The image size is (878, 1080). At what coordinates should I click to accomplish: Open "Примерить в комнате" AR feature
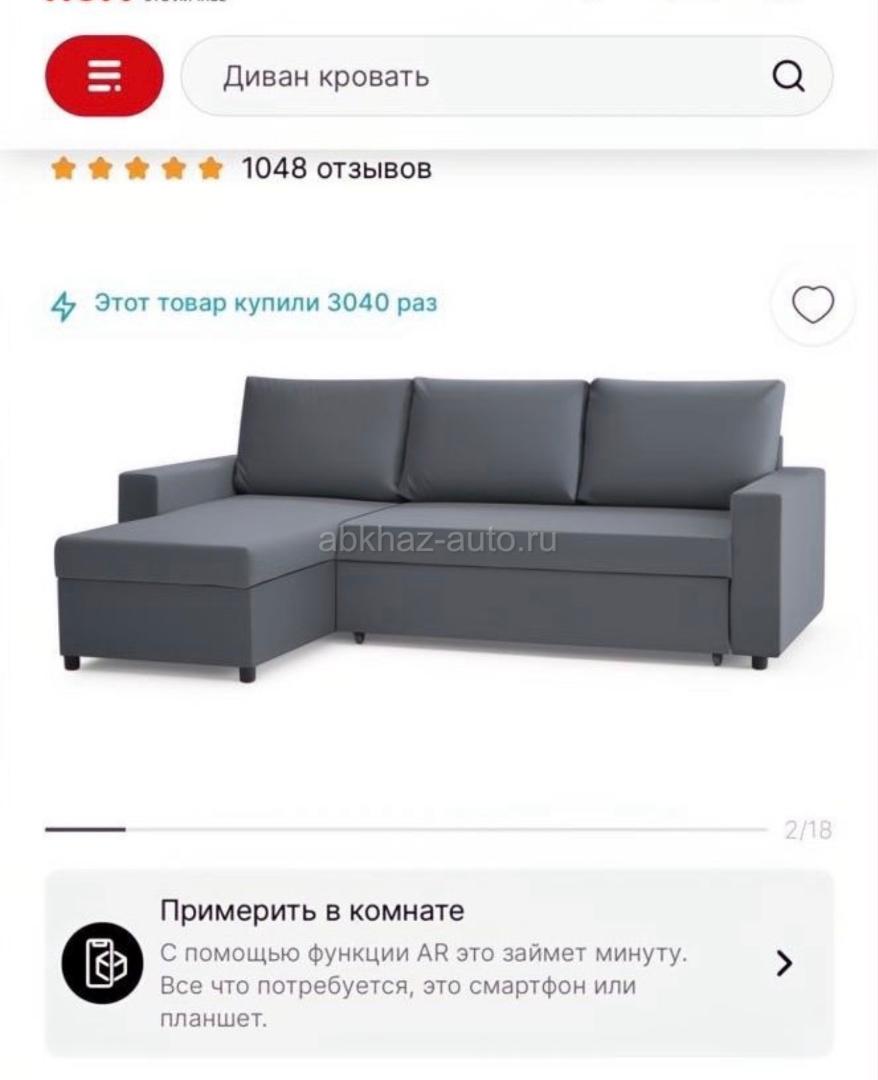click(x=438, y=963)
